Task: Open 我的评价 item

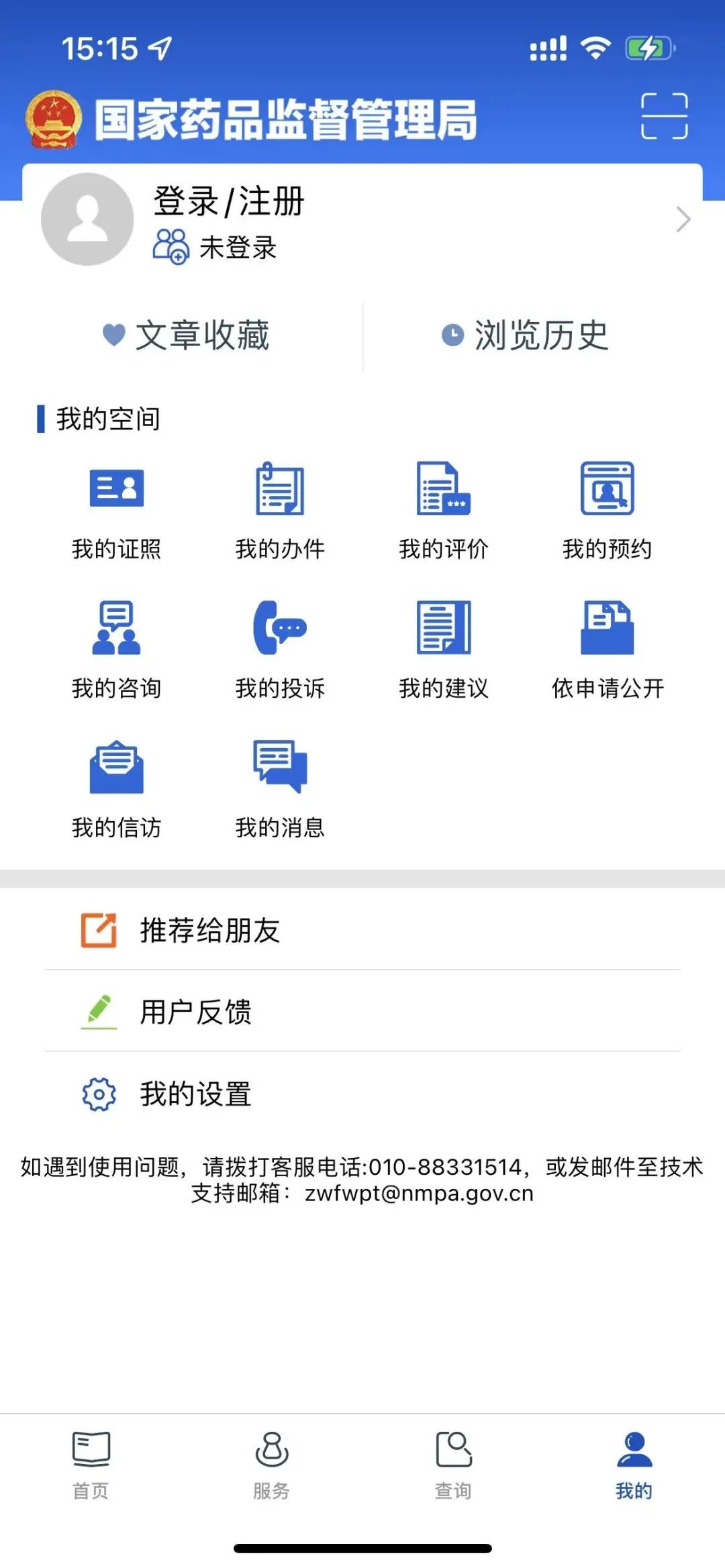Action: (x=443, y=510)
